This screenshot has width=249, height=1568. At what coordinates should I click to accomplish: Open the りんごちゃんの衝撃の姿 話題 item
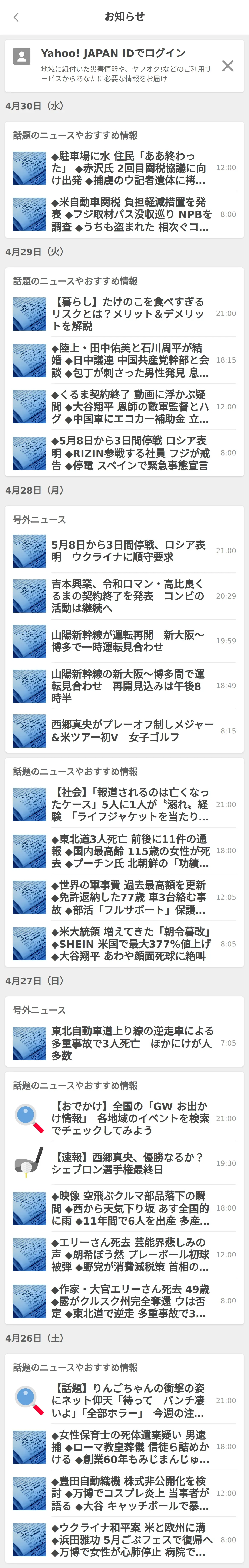pos(129,1401)
